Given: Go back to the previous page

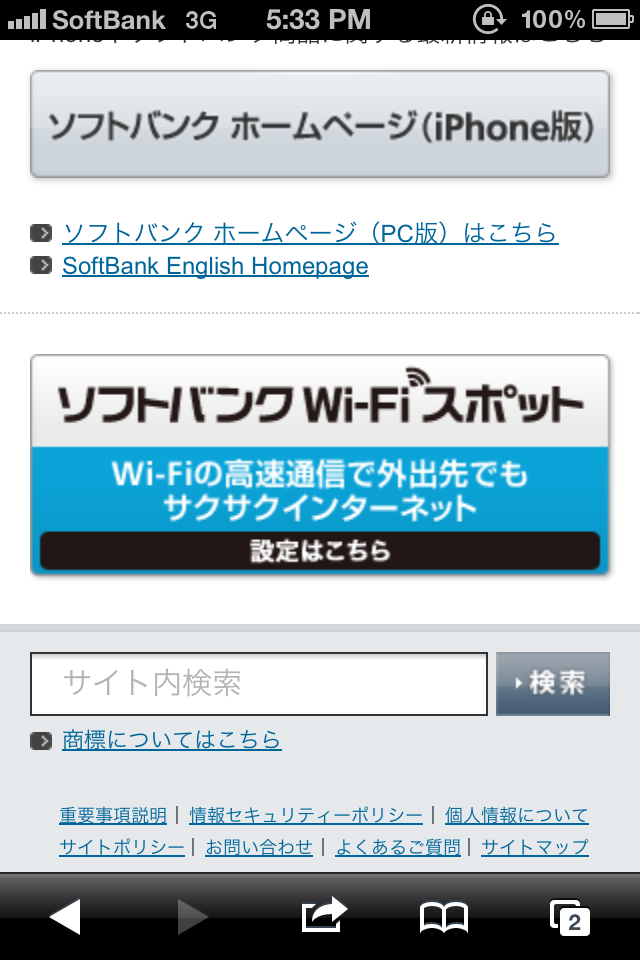Looking at the screenshot, I should (65, 917).
